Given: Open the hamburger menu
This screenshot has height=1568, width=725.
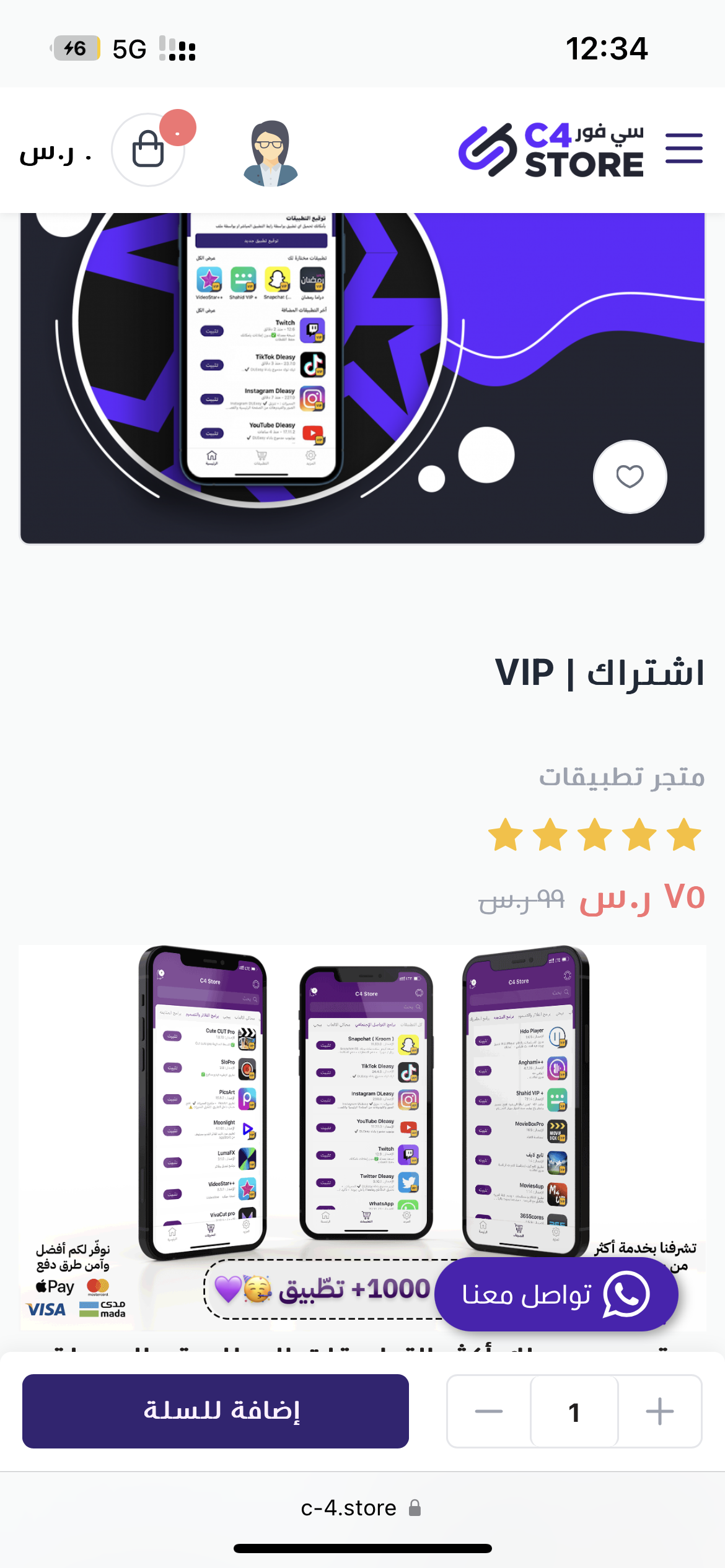Looking at the screenshot, I should pyautogui.click(x=684, y=149).
